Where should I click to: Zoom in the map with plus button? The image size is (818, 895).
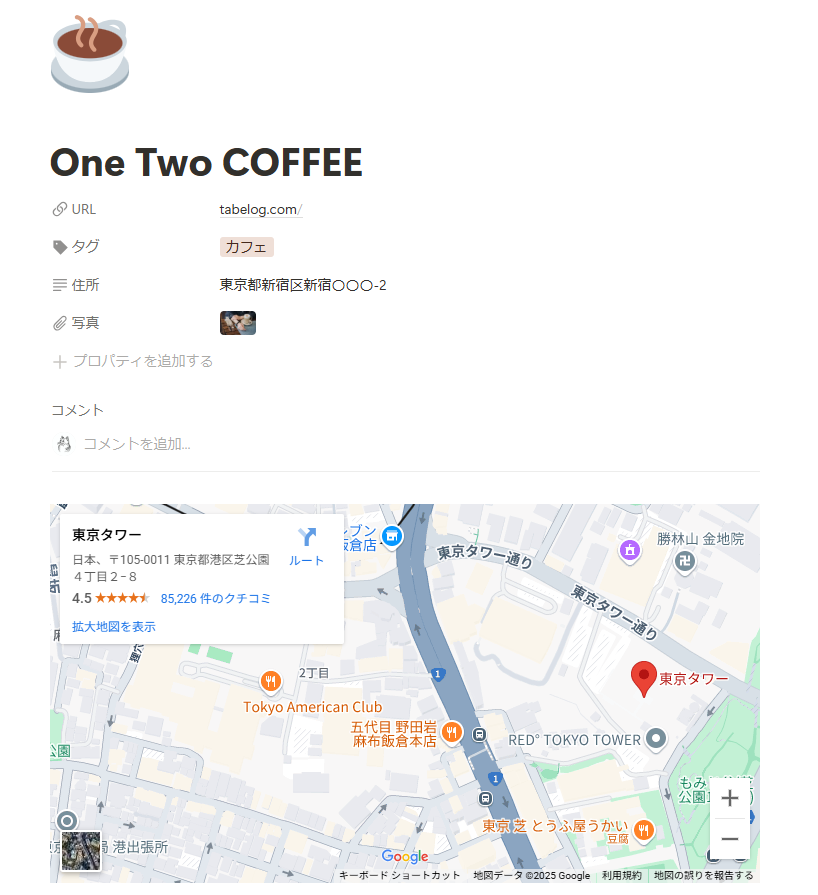pos(730,798)
